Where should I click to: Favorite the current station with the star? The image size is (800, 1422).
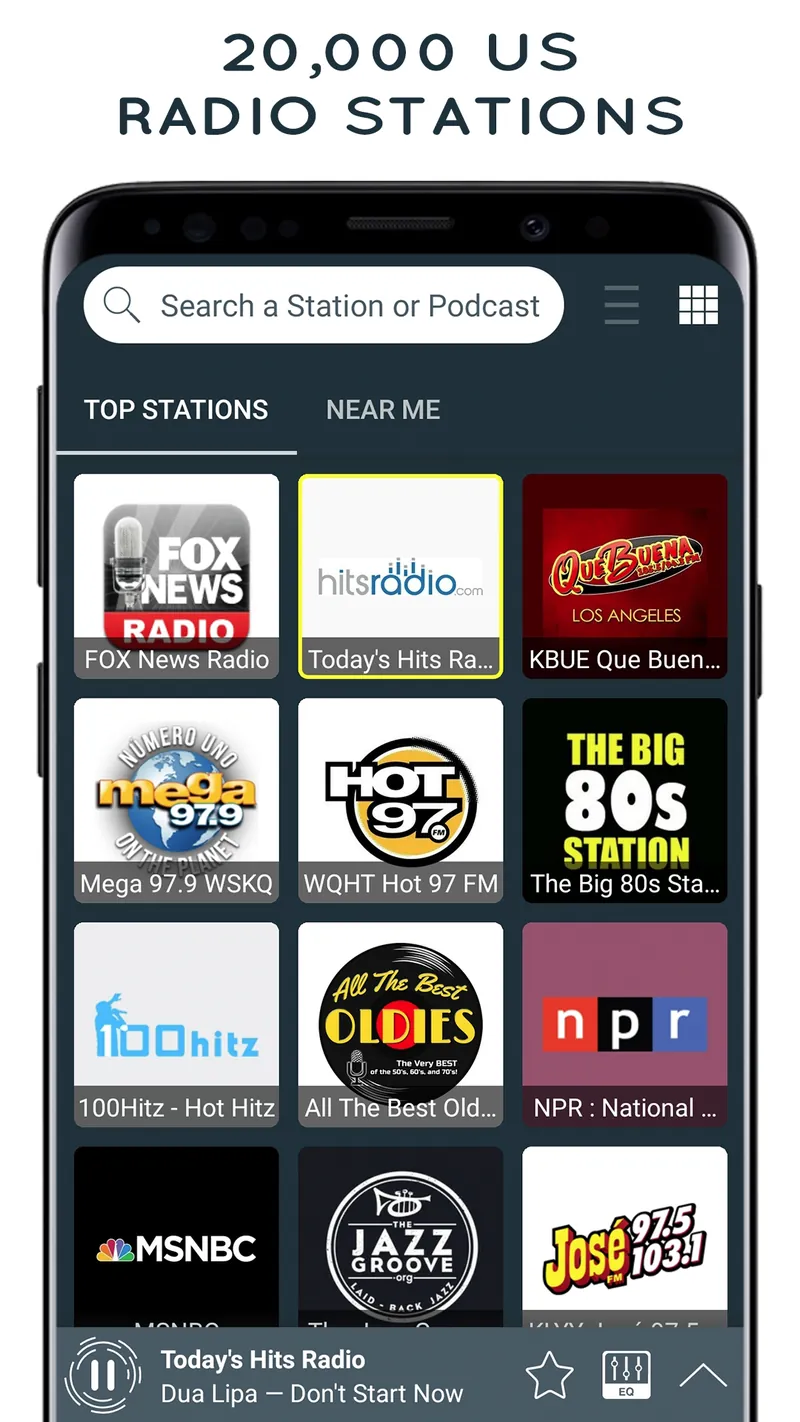(549, 1375)
